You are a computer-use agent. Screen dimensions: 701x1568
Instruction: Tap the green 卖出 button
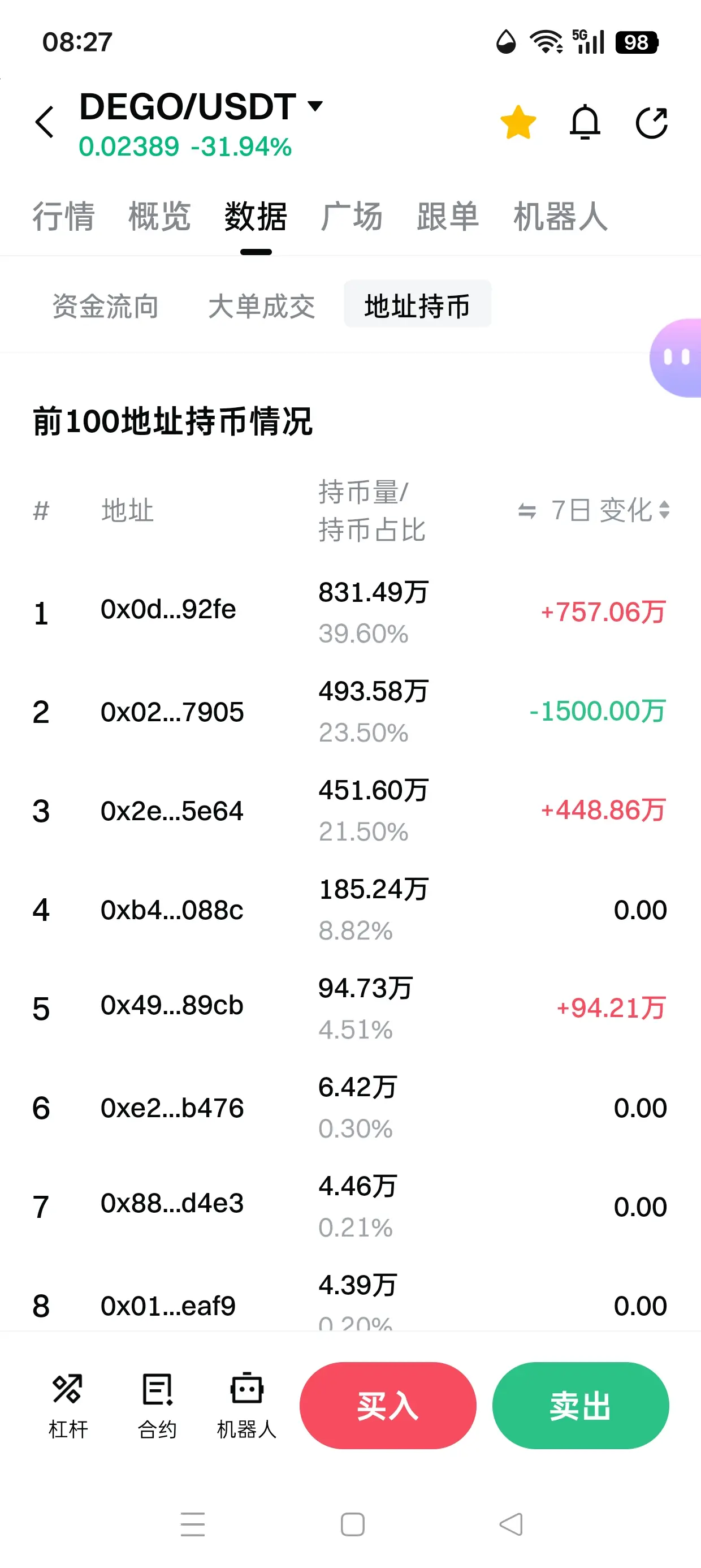[581, 1406]
